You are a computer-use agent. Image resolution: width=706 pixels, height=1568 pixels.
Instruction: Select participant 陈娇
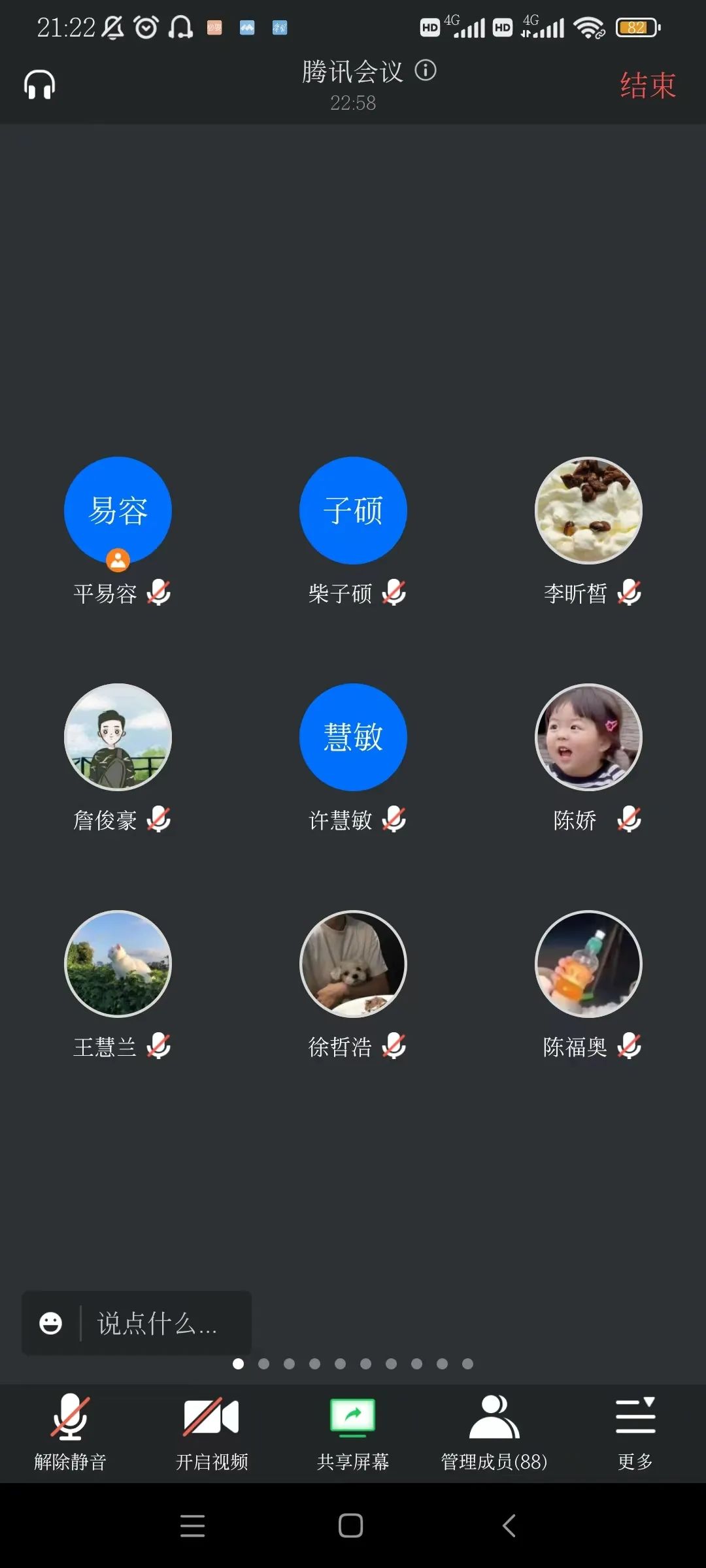click(x=588, y=738)
